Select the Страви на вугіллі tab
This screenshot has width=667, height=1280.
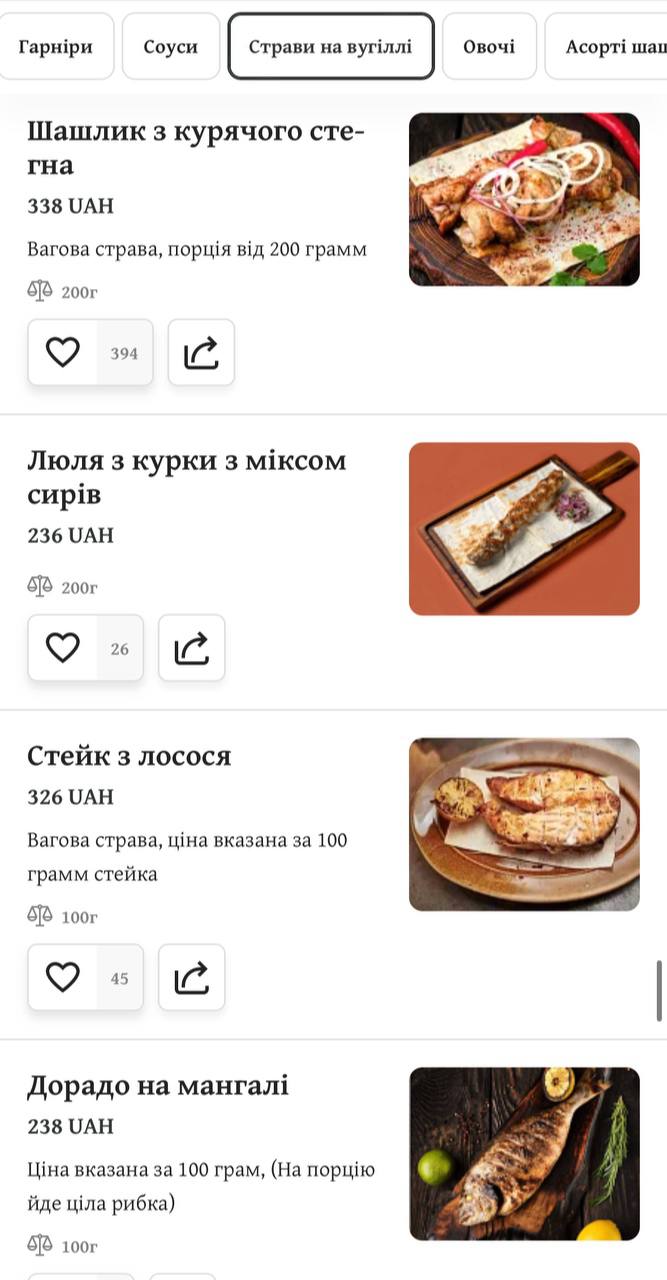point(331,46)
